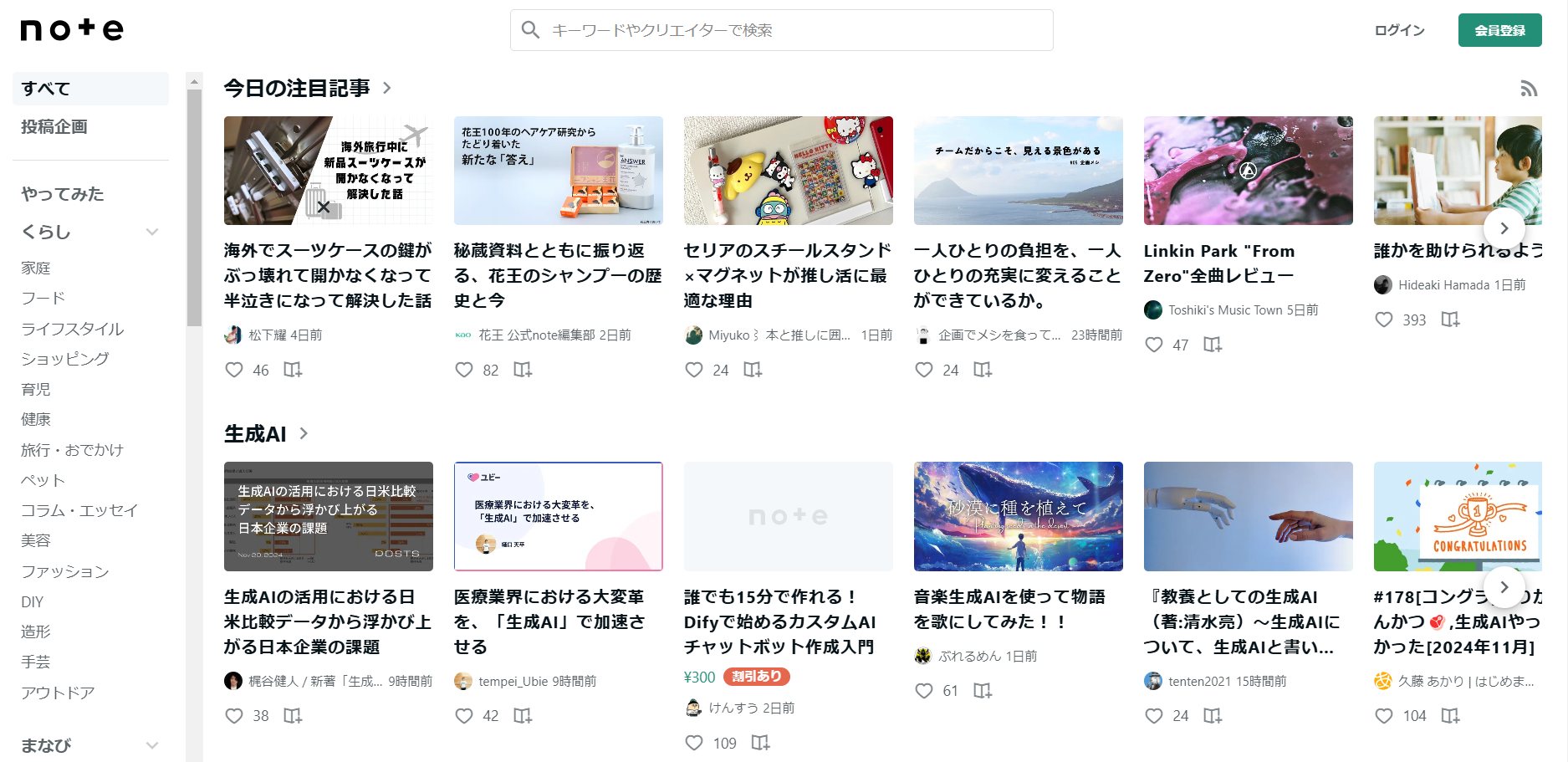Open the 生成AI section heading
Viewport: 1568px width, 762px height.
pyautogui.click(x=255, y=434)
